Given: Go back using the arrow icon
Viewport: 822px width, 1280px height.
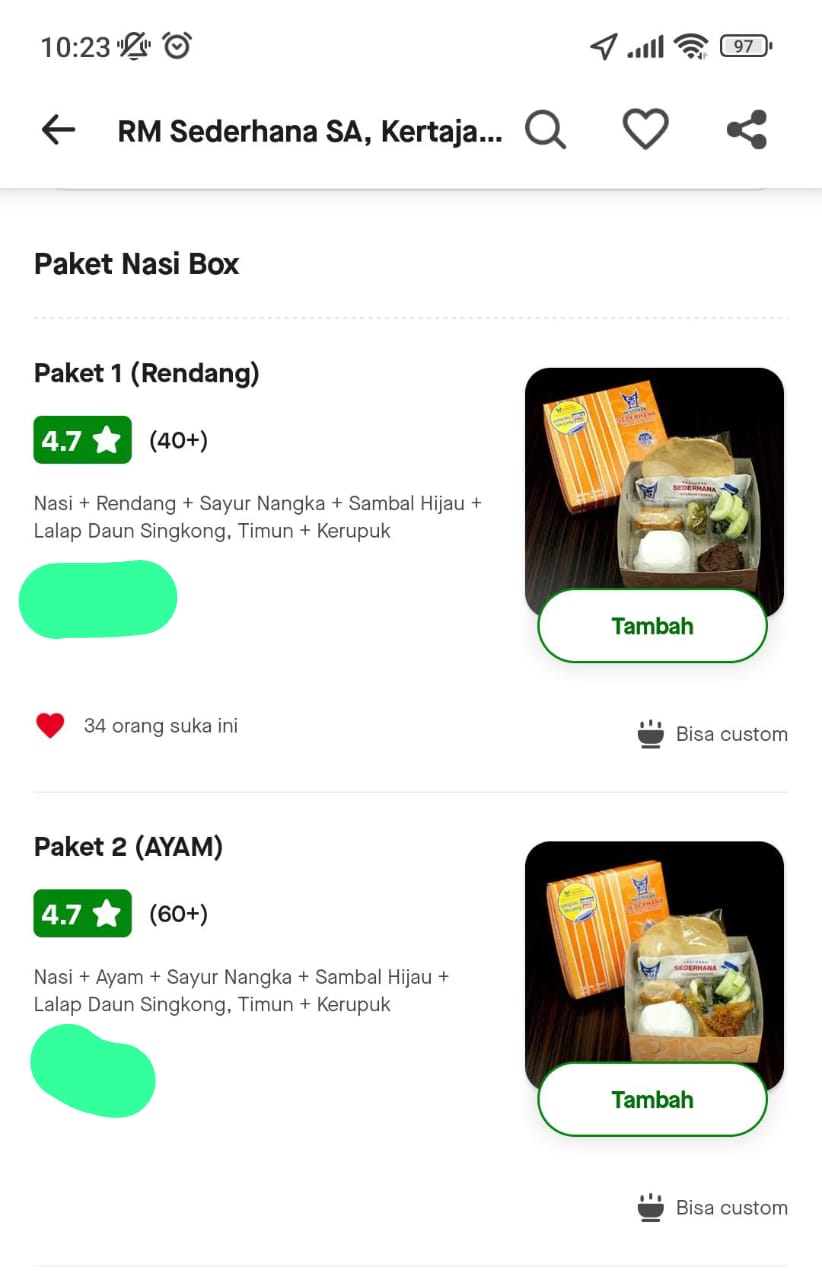Looking at the screenshot, I should click(x=58, y=130).
